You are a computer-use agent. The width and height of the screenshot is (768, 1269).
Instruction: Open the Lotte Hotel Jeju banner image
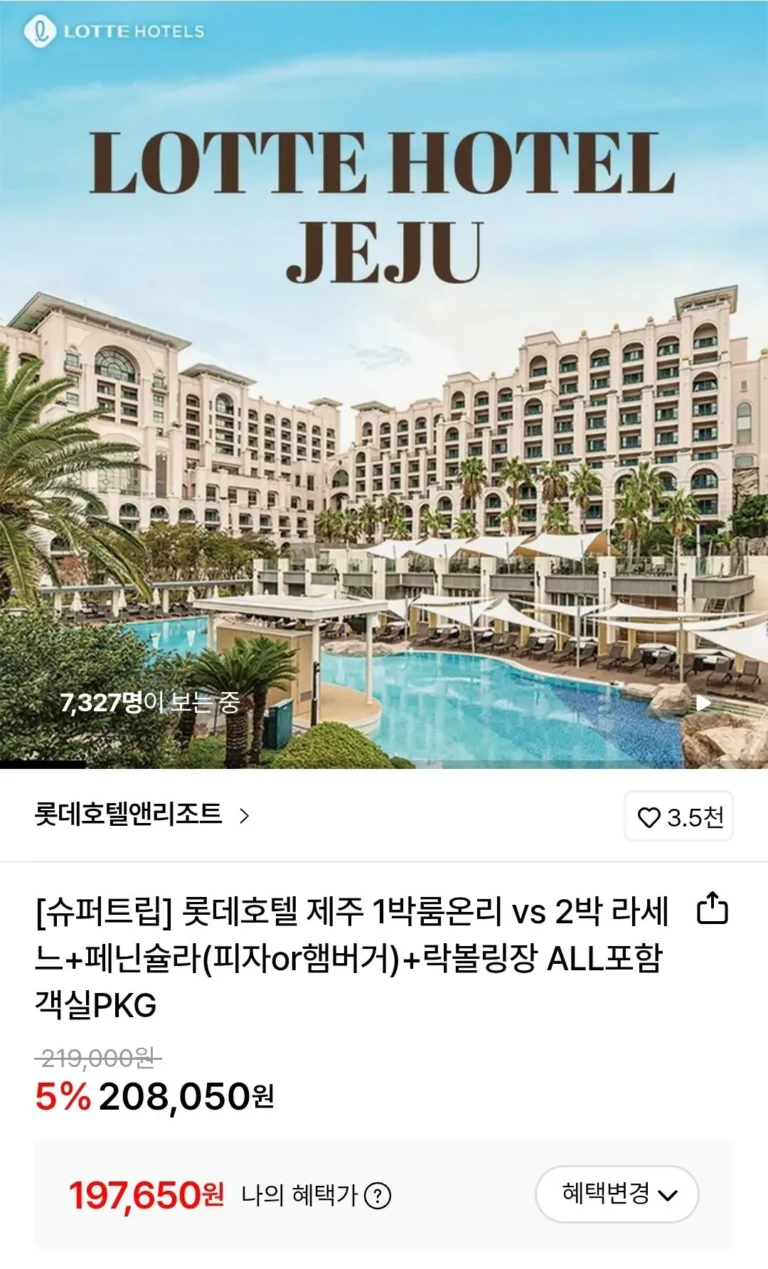tap(384, 400)
